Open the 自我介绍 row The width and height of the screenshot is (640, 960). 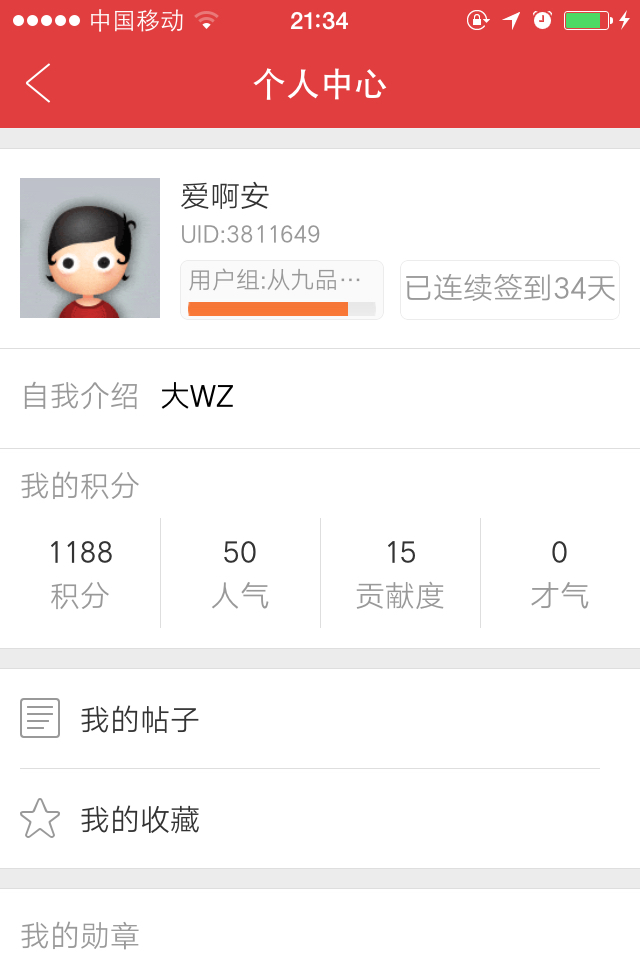(320, 398)
